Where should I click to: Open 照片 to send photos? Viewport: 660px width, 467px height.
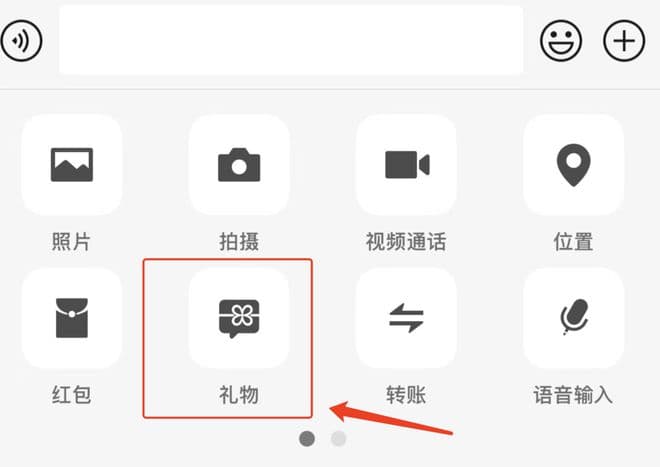(x=71, y=165)
